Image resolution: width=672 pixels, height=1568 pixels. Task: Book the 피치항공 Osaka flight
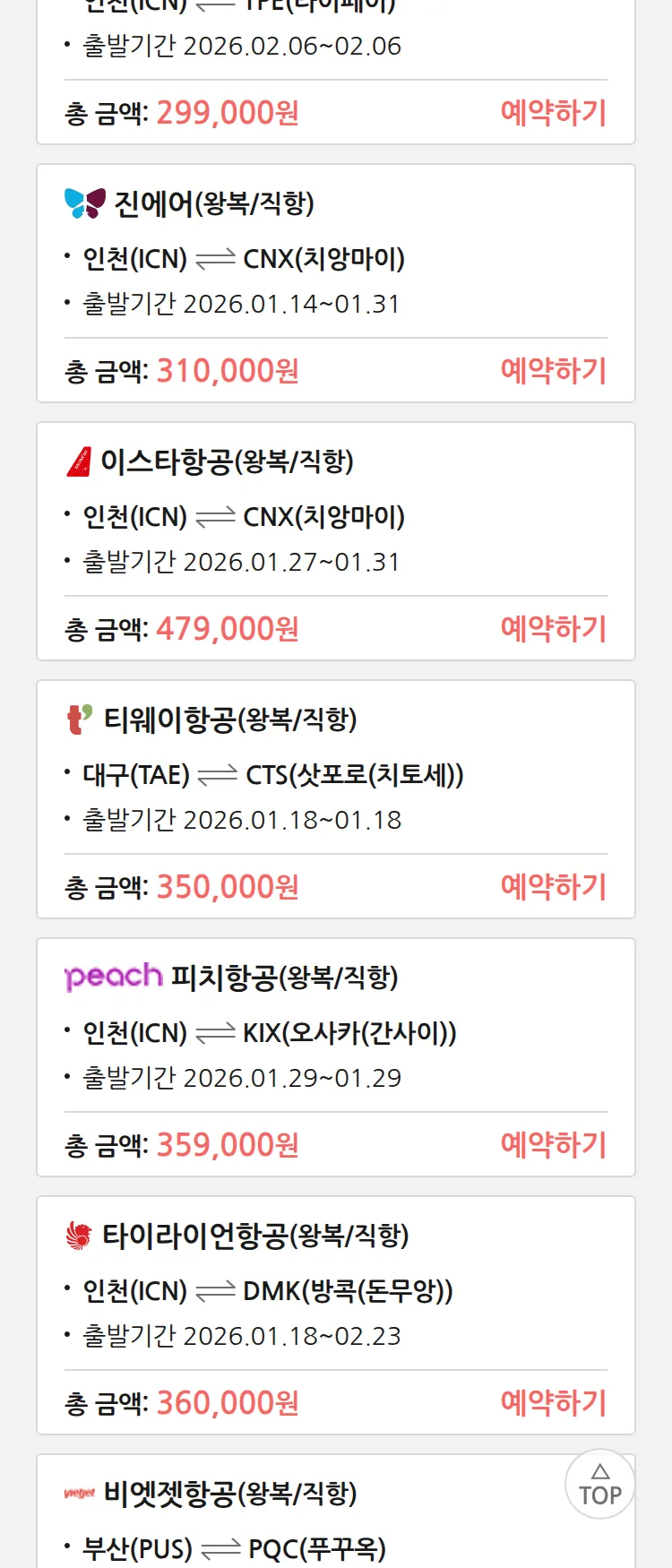(x=553, y=1145)
